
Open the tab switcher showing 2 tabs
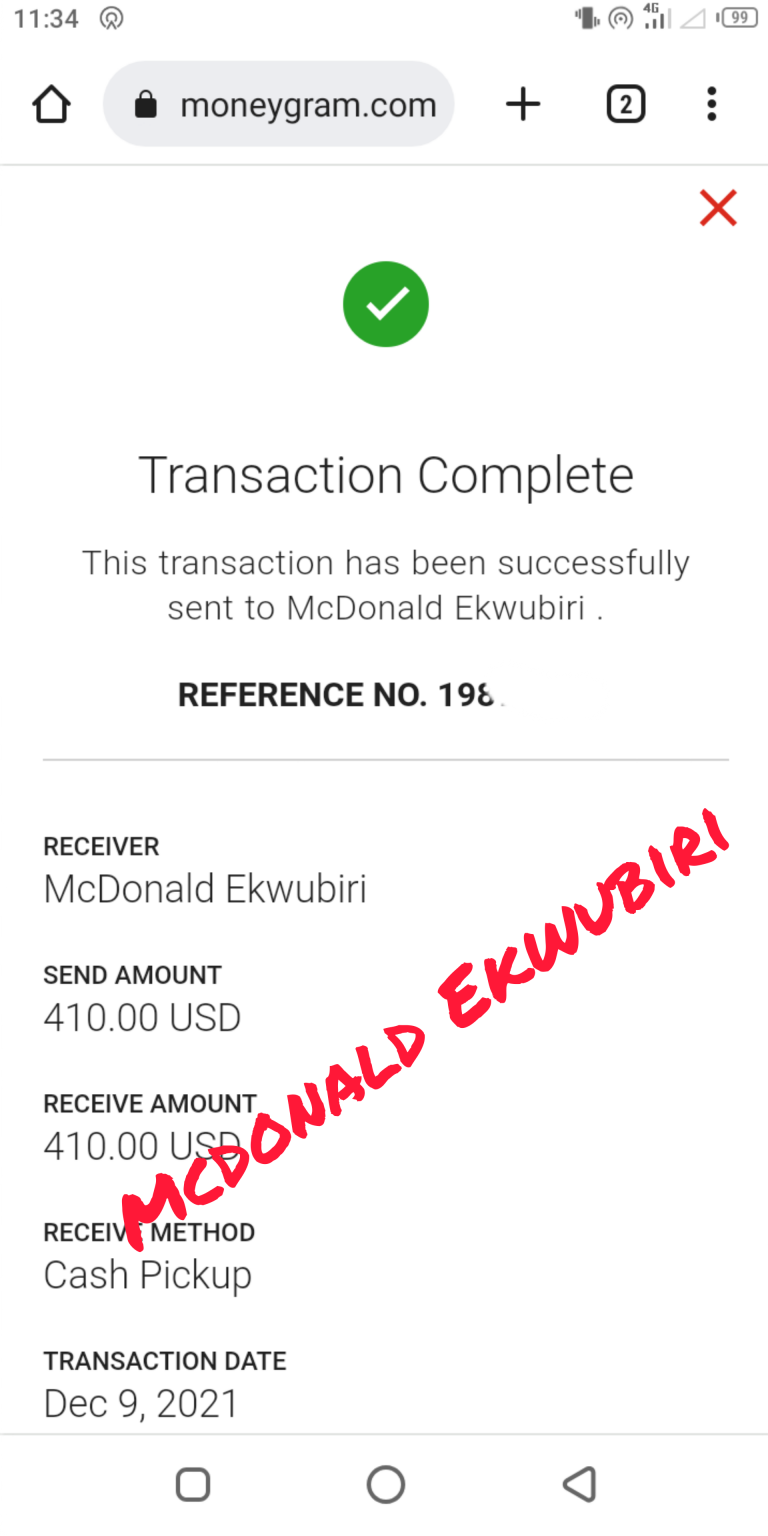pyautogui.click(x=626, y=104)
